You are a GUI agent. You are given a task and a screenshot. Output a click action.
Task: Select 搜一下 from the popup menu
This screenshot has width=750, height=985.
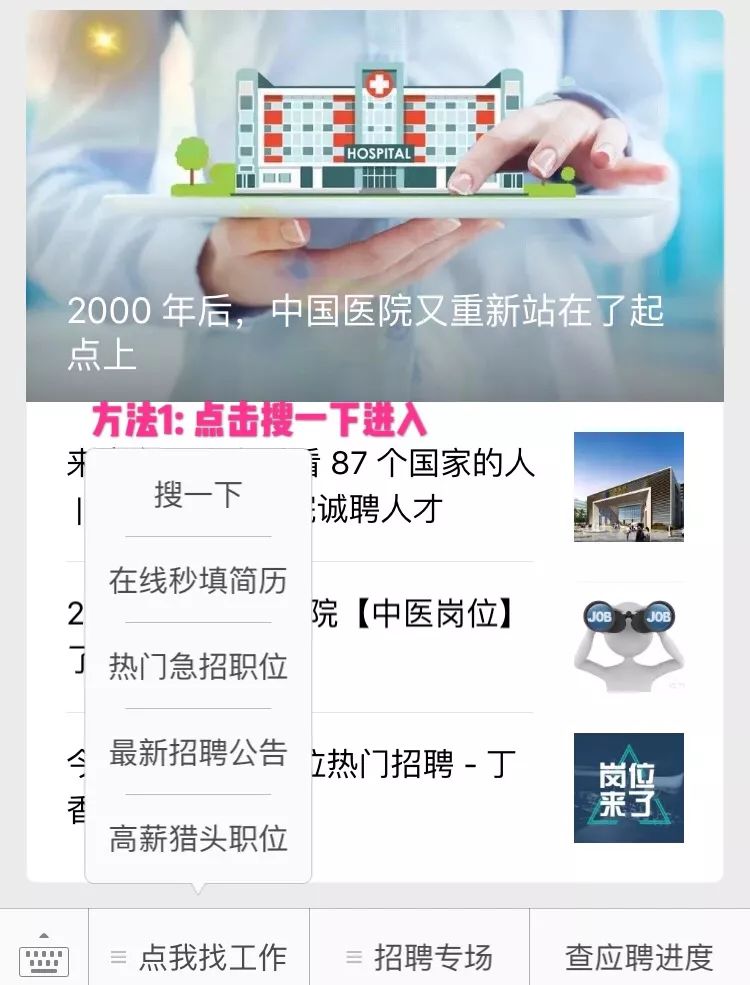pyautogui.click(x=198, y=494)
